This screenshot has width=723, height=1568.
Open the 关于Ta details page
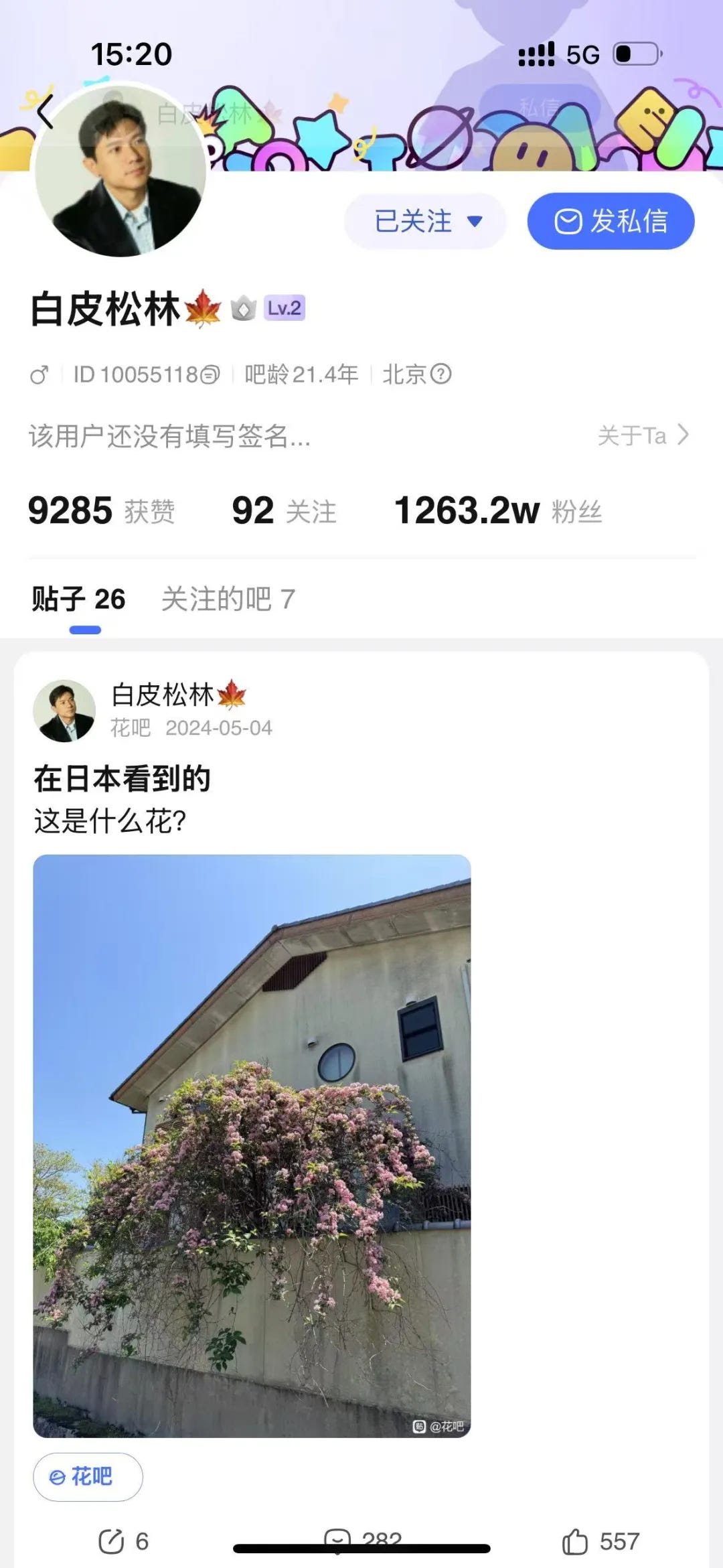[643, 435]
